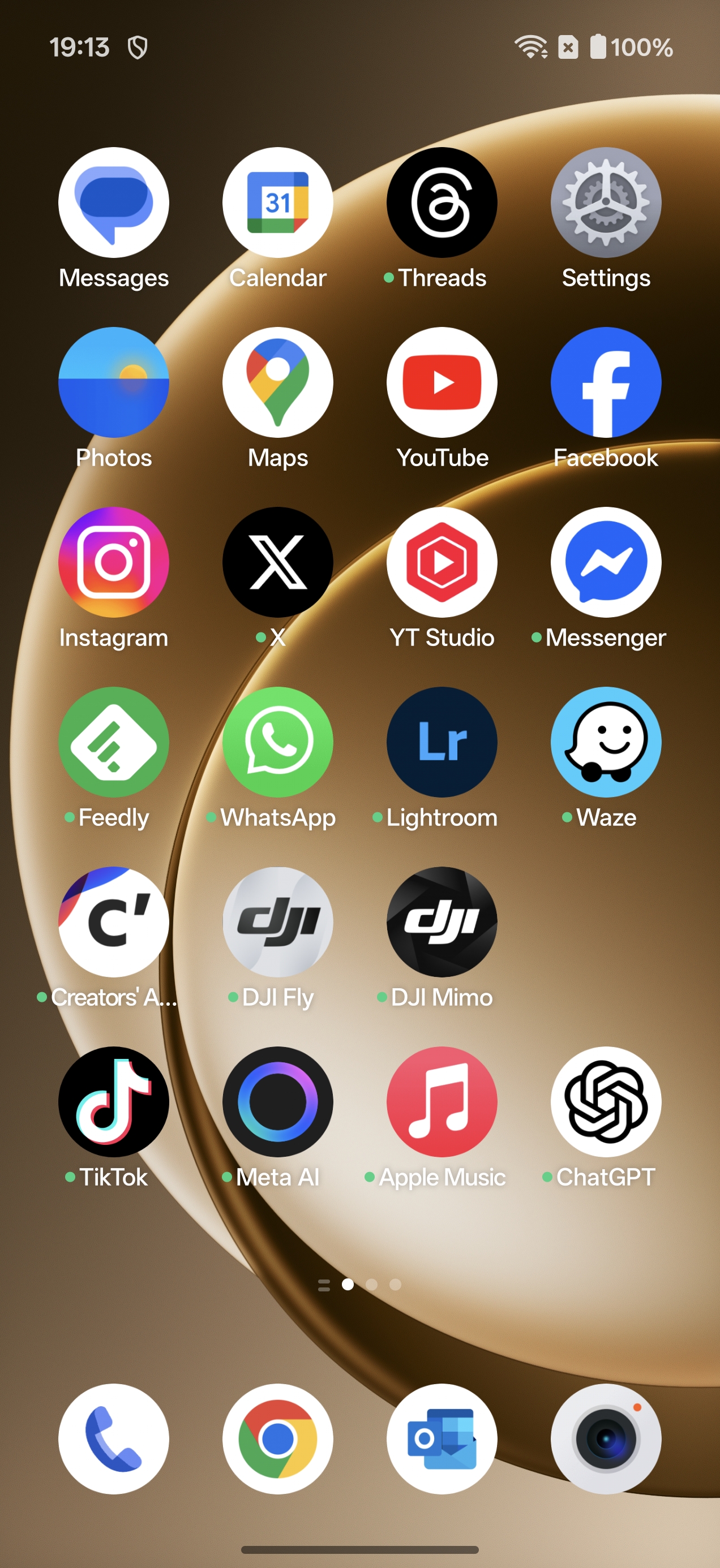Viewport: 720px width, 1568px height.
Task: Open Messenger
Action: click(606, 562)
